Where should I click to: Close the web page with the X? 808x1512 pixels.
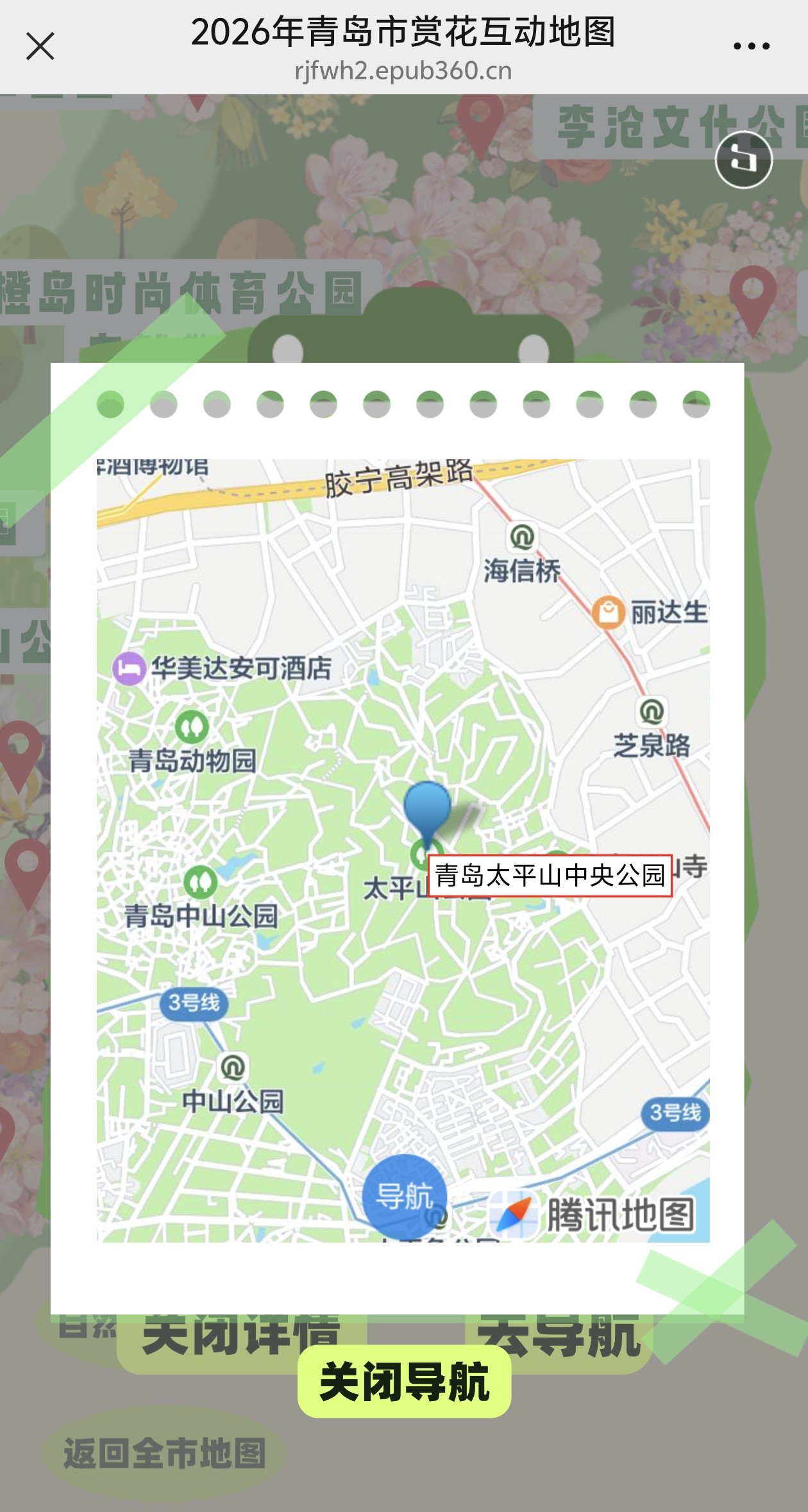point(40,47)
